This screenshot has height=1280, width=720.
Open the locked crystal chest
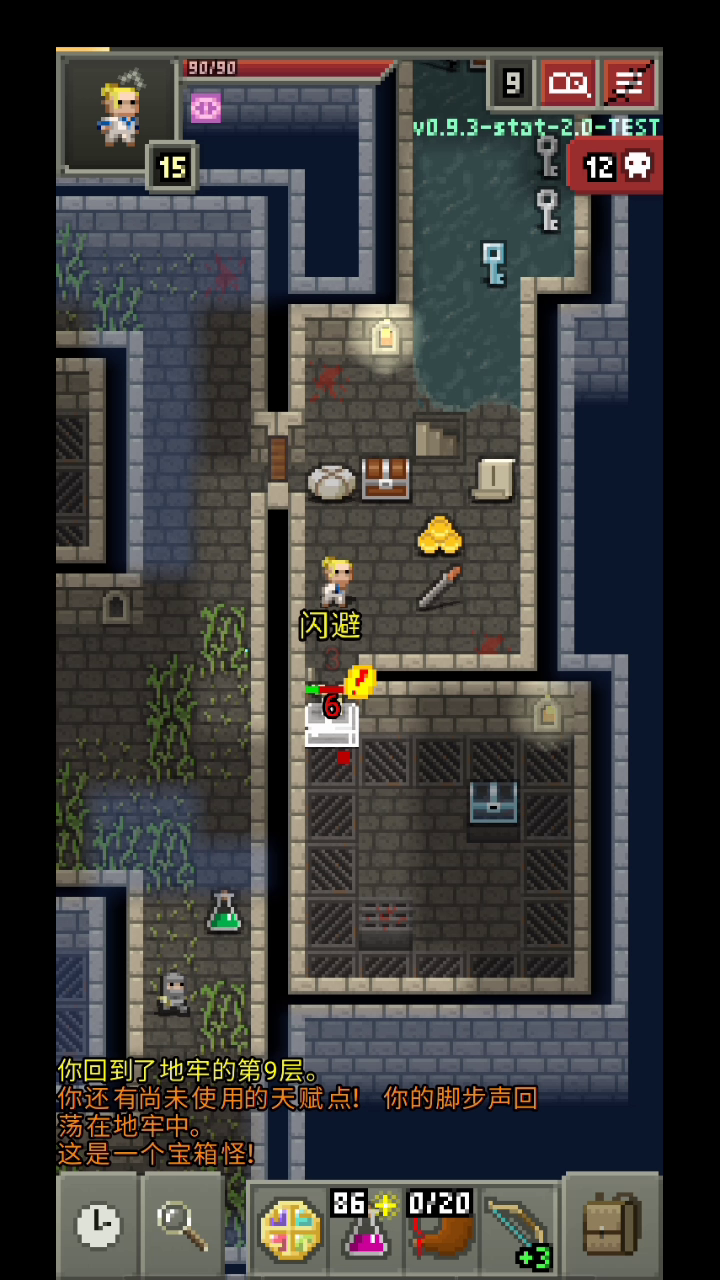click(x=494, y=802)
